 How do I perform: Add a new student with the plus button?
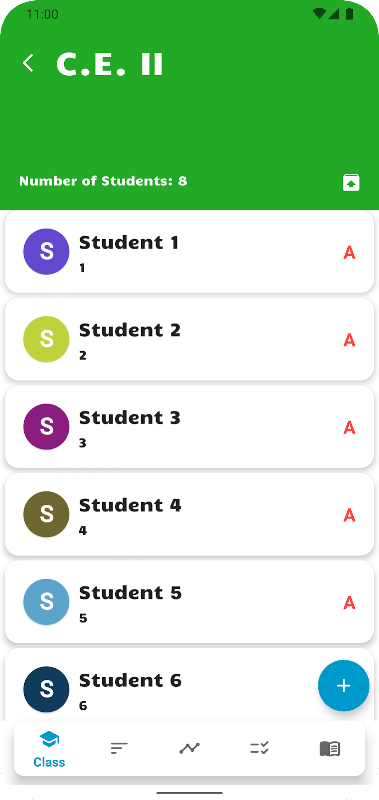(343, 686)
